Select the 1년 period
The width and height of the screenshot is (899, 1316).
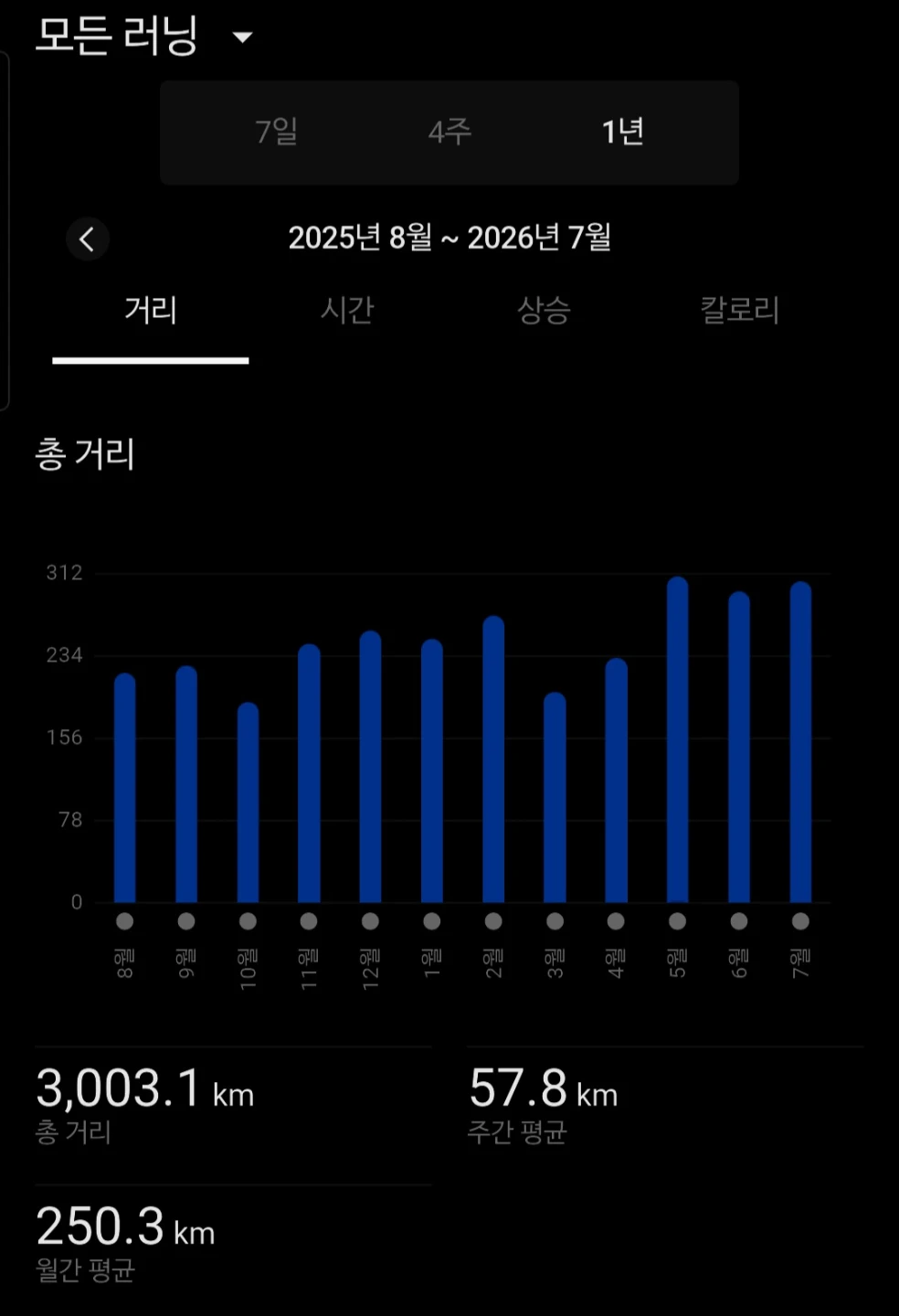[623, 132]
